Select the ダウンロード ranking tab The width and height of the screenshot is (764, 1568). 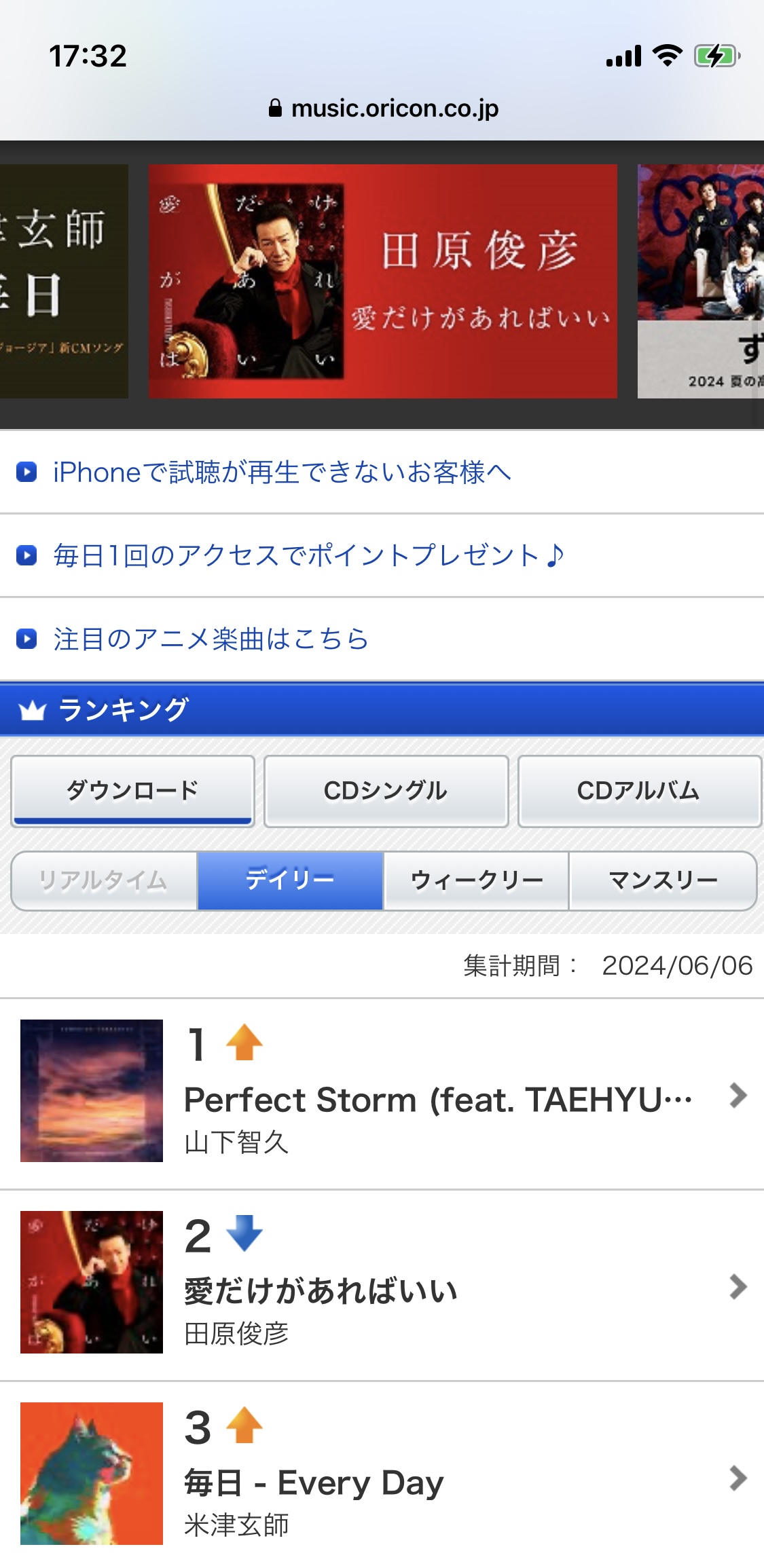pos(132,791)
